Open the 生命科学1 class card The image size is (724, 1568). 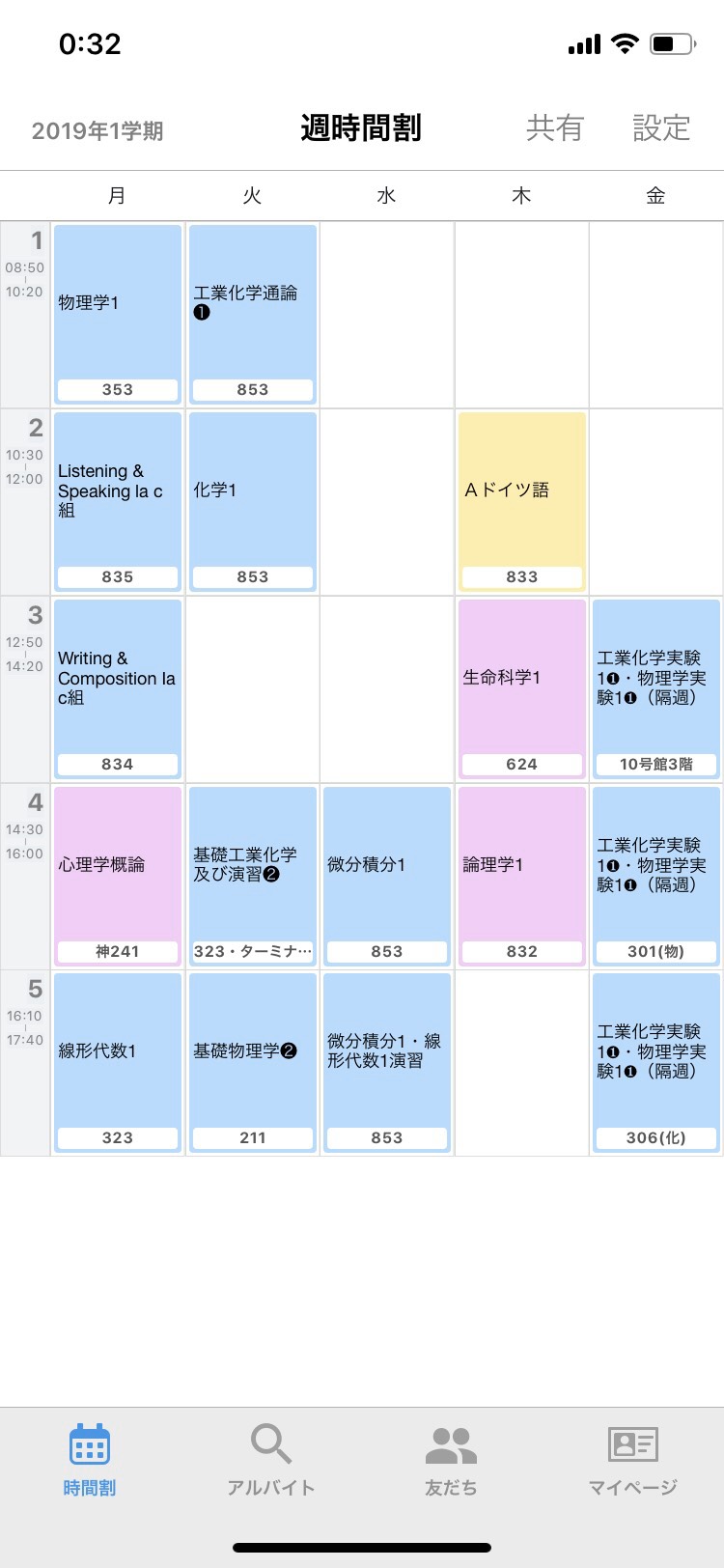pyautogui.click(x=522, y=688)
